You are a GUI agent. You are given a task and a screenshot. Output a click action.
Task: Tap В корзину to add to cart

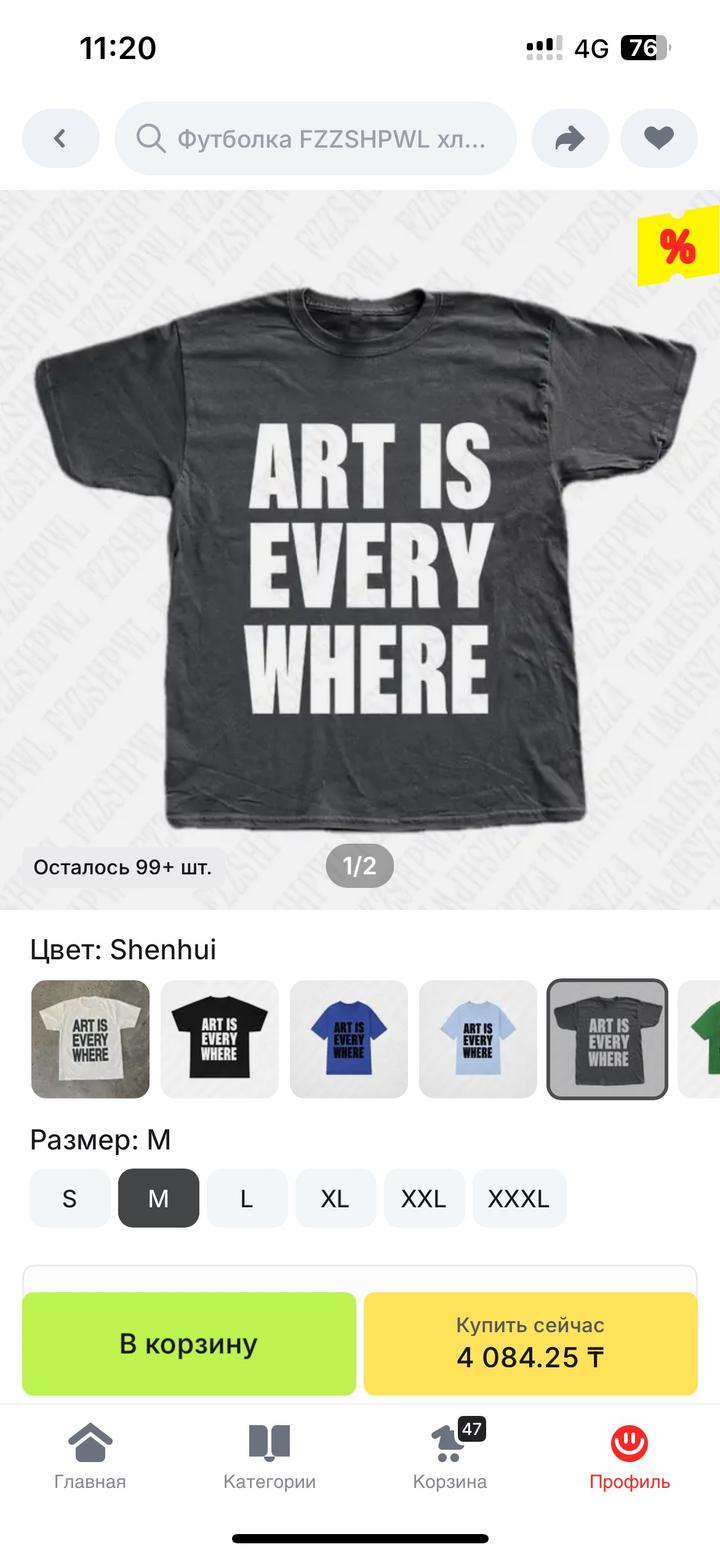pyautogui.click(x=189, y=1344)
